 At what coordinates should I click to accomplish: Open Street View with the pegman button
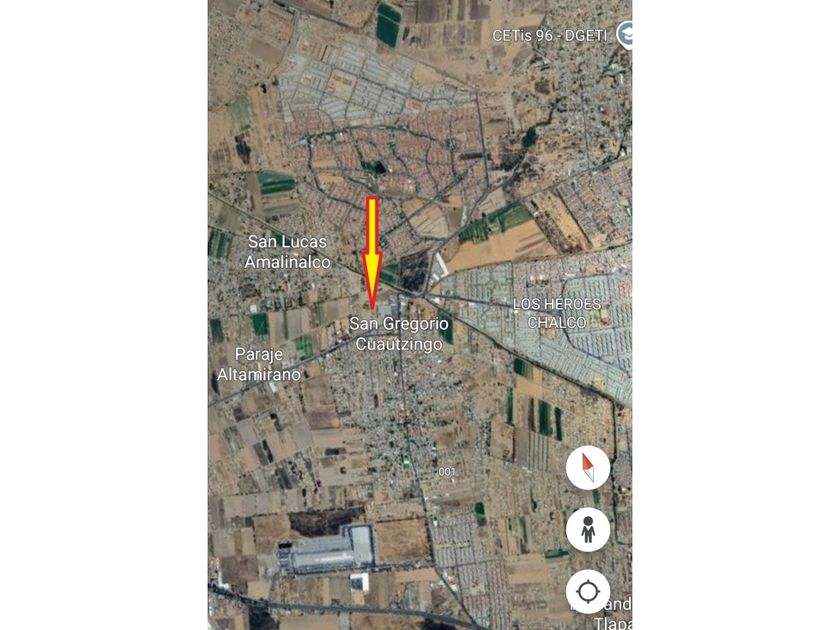click(x=588, y=530)
